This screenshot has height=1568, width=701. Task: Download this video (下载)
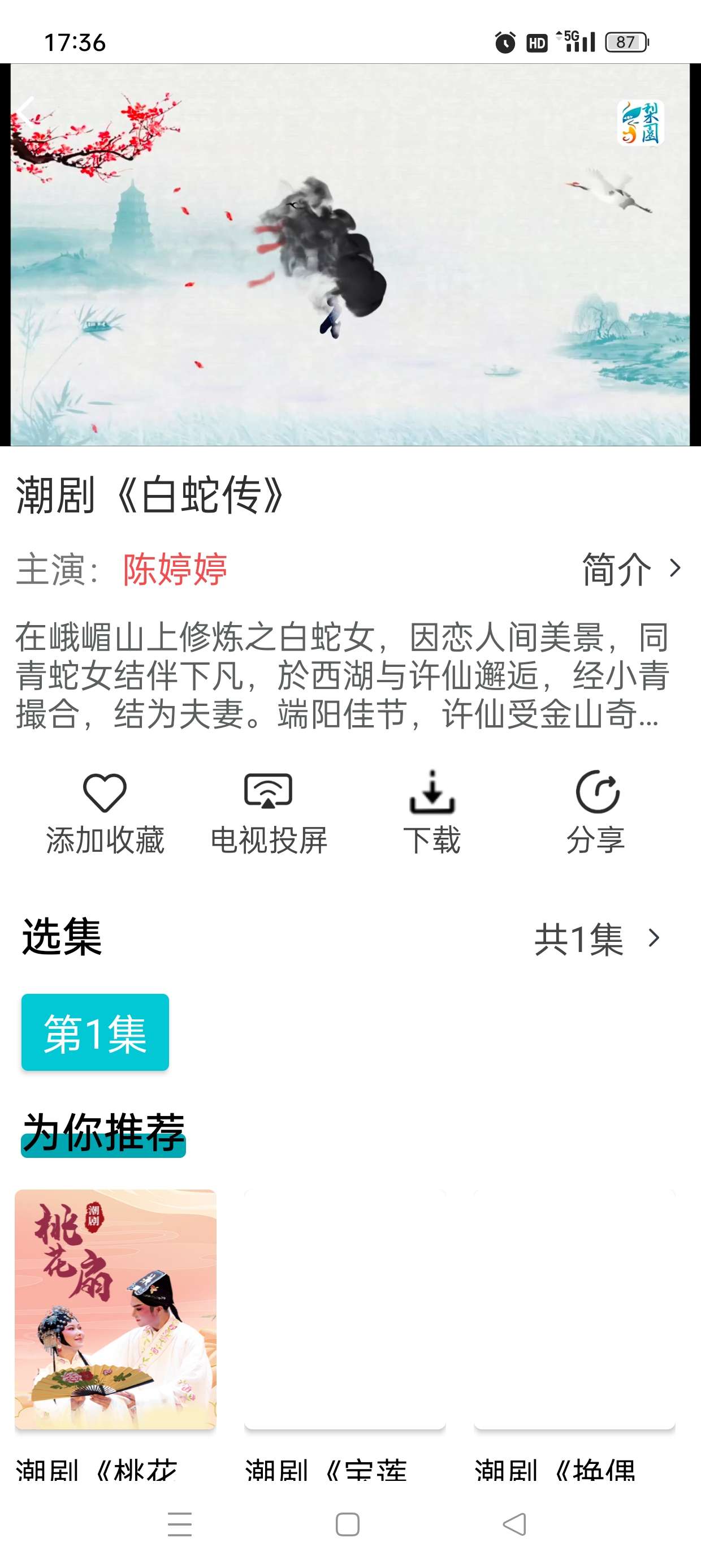point(431,812)
